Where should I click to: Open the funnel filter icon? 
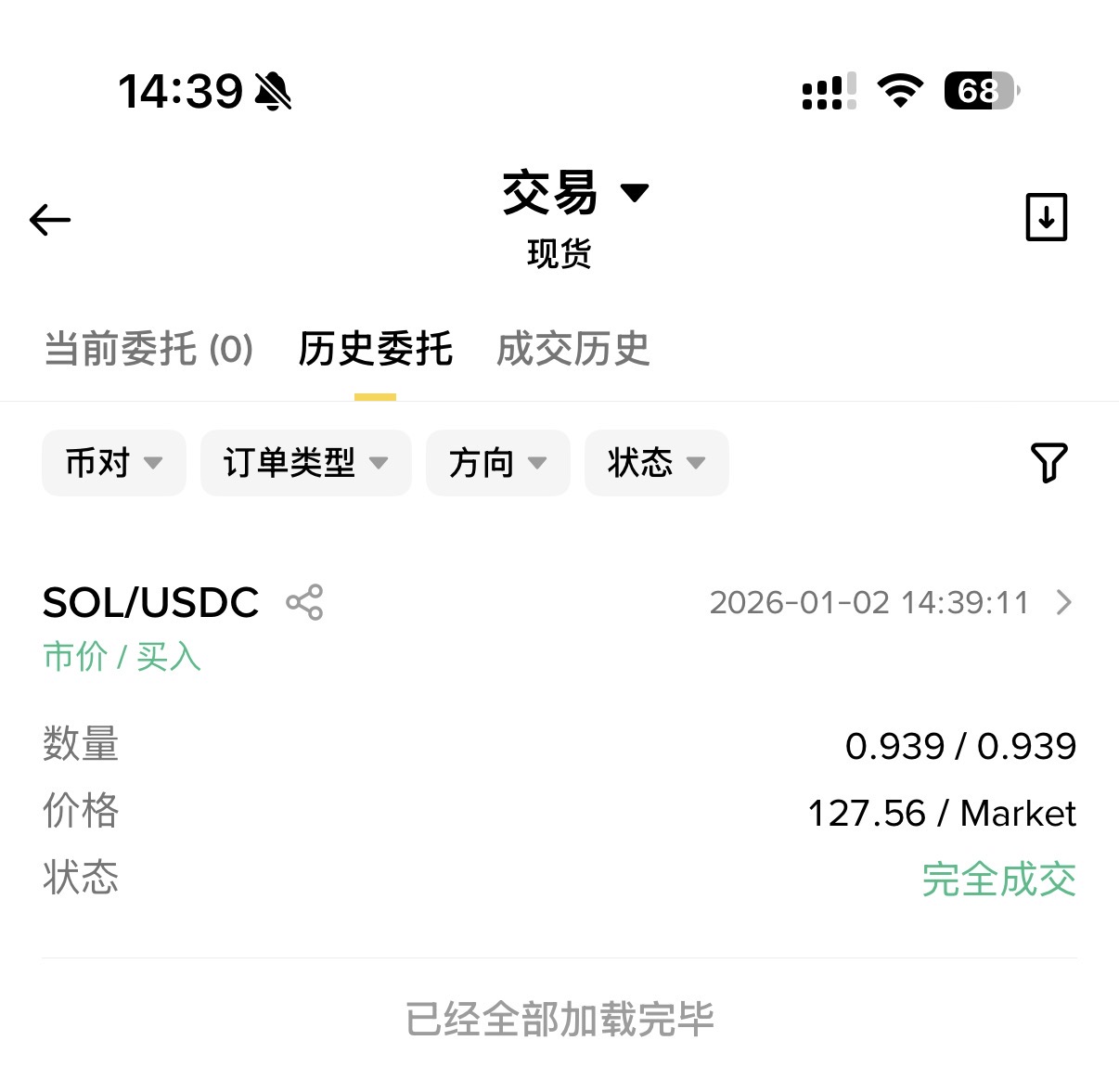pos(1048,462)
